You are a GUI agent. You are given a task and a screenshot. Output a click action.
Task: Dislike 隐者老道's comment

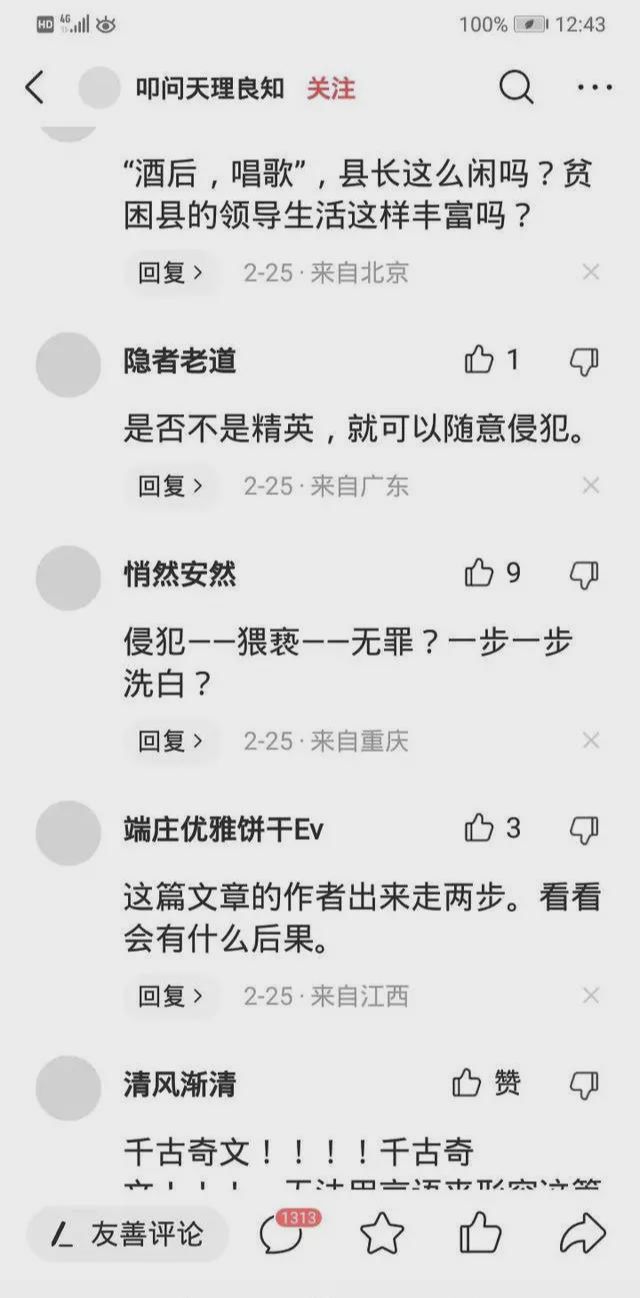click(584, 361)
